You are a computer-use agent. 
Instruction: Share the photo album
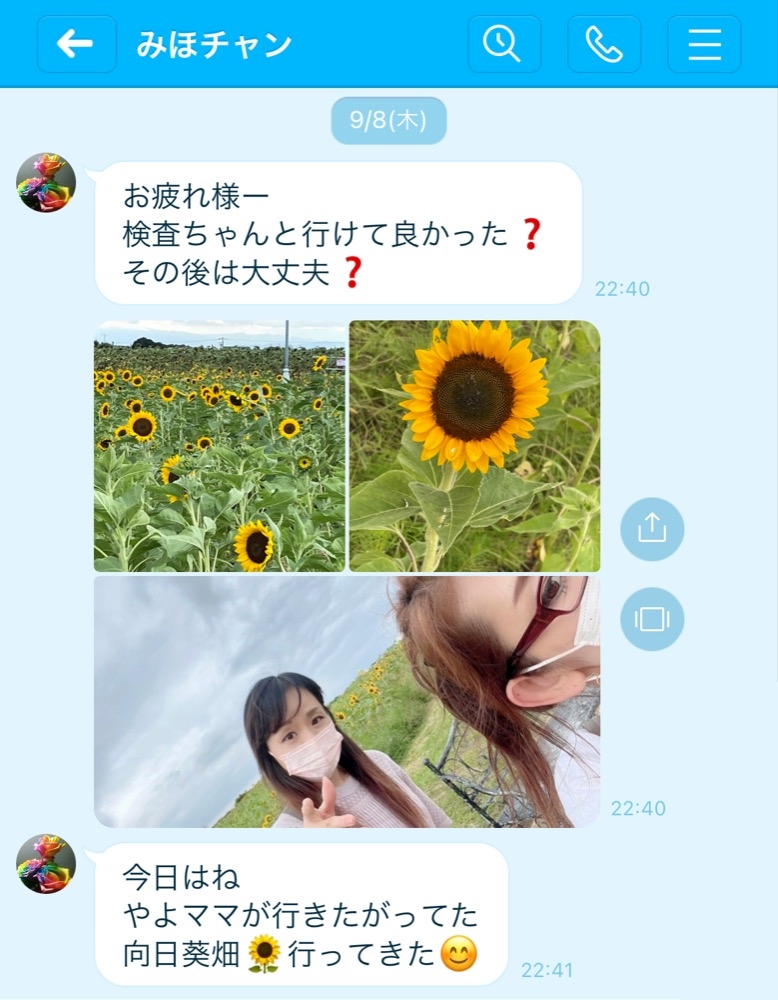point(652,528)
